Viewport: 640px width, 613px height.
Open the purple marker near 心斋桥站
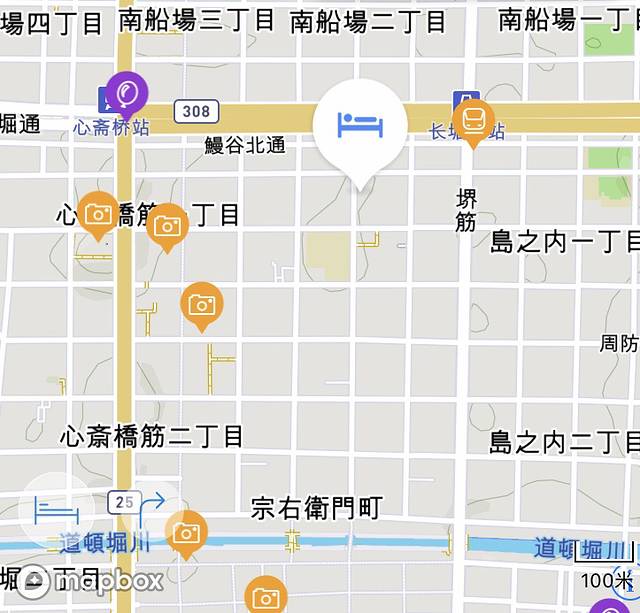pos(127,93)
